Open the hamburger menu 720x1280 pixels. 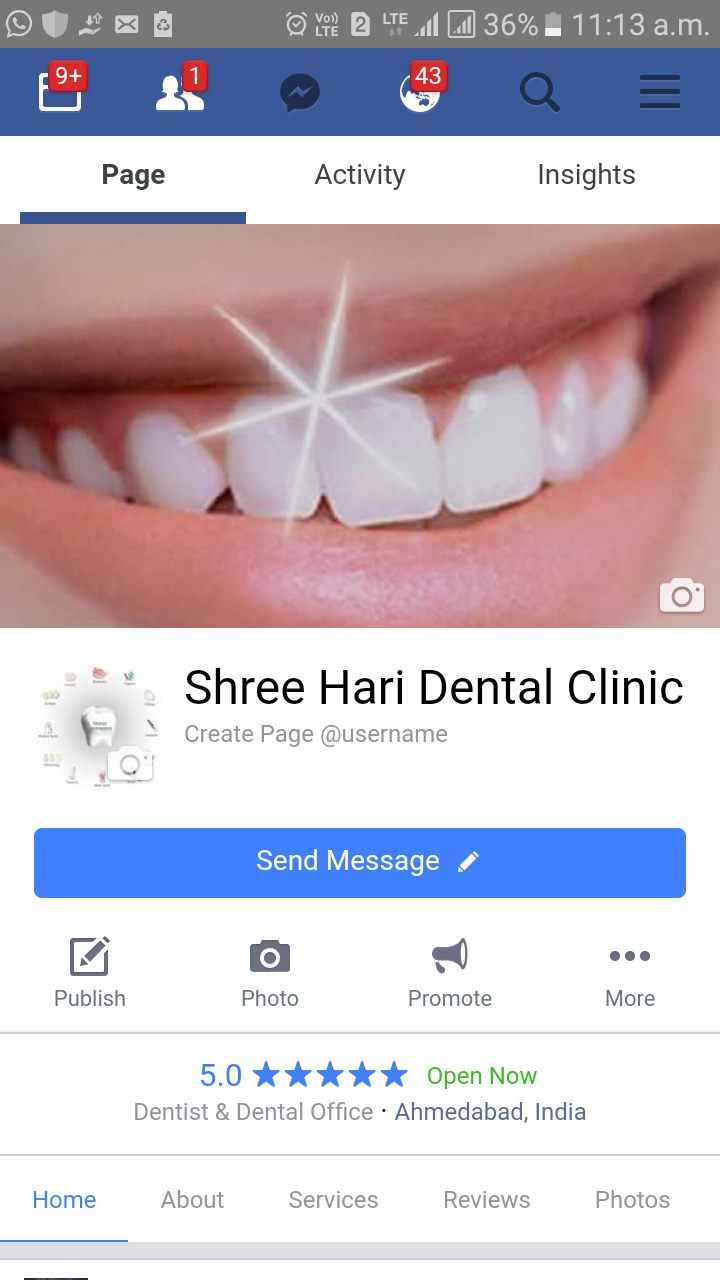(x=660, y=93)
